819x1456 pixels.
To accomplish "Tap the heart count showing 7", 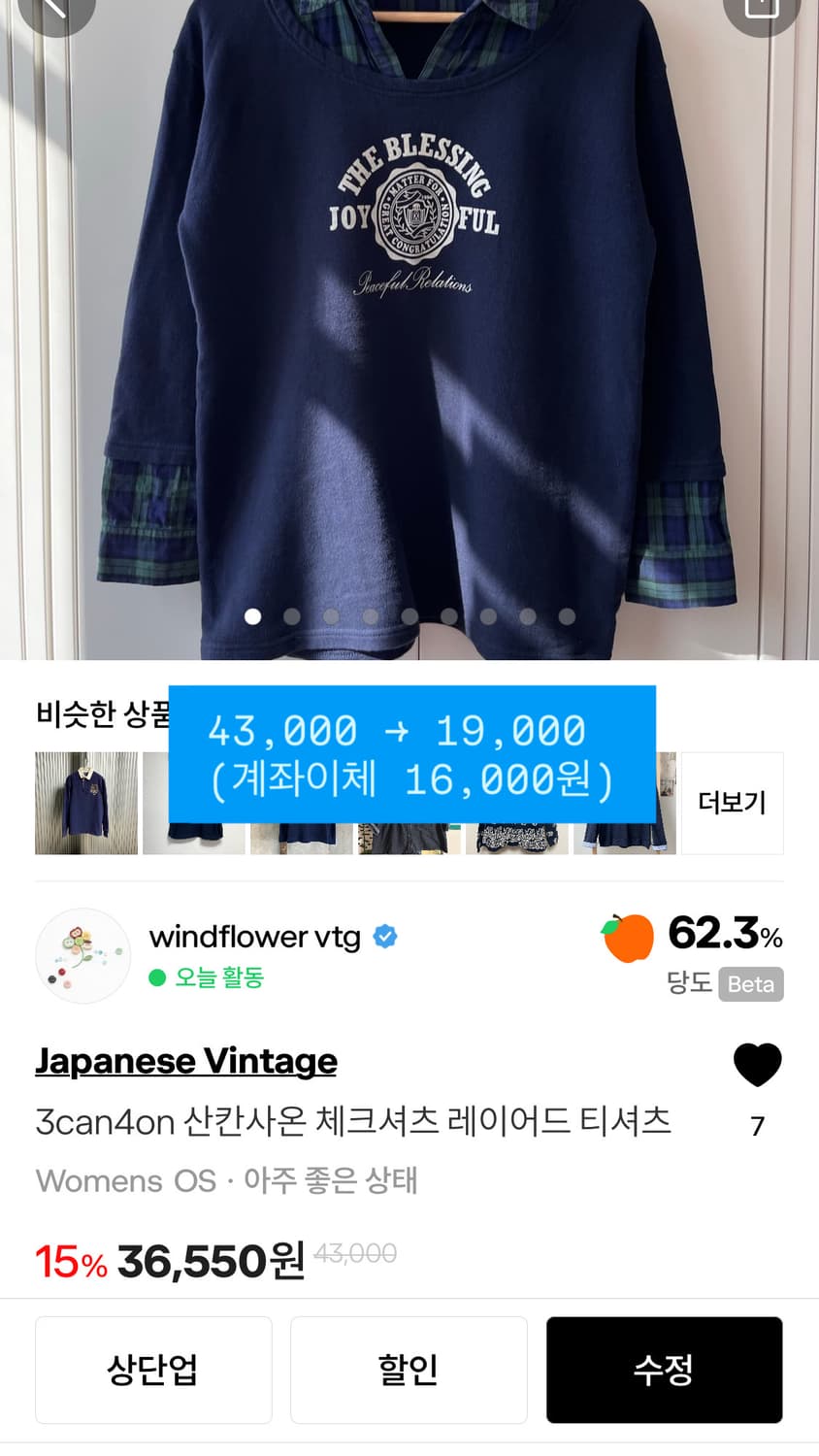I will [757, 1125].
